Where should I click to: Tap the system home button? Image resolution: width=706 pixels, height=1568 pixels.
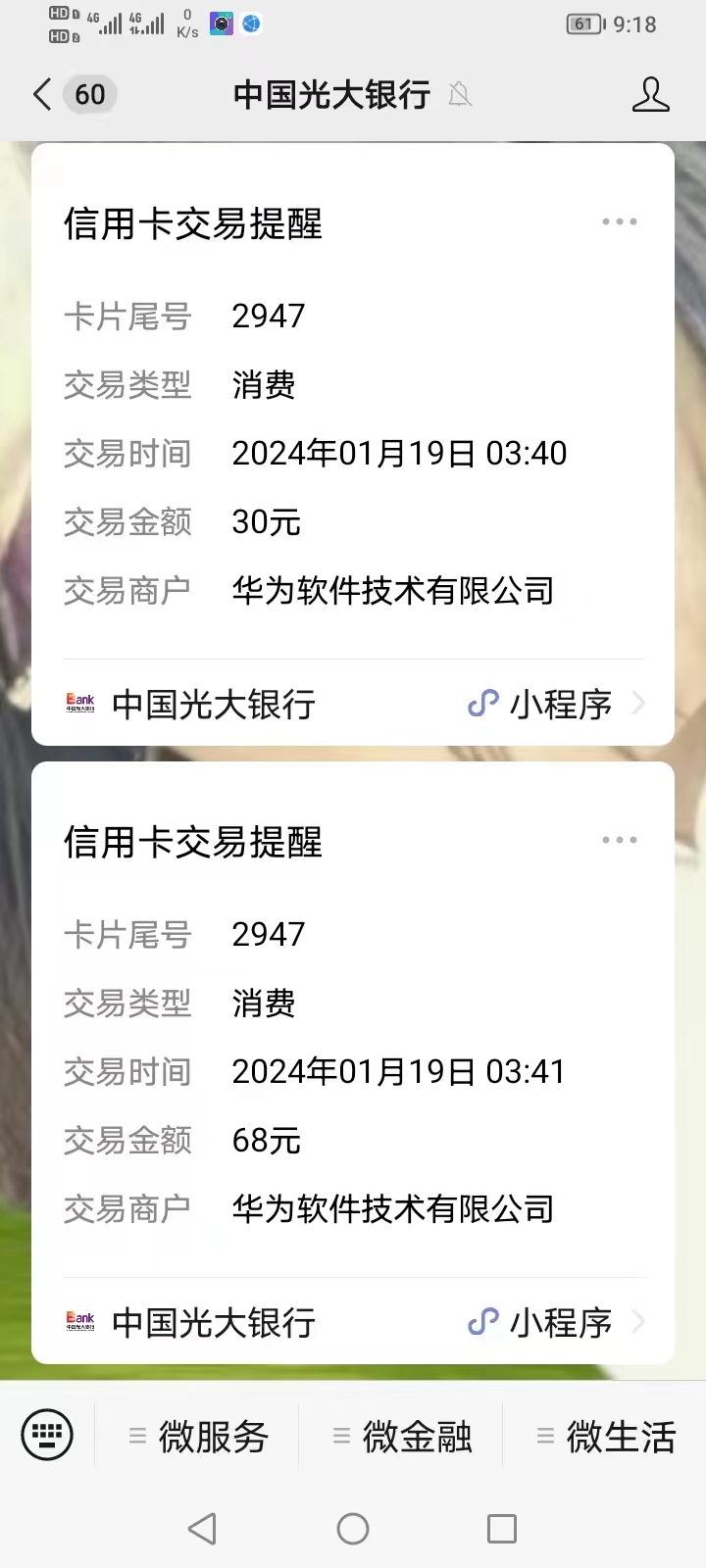point(353,1529)
